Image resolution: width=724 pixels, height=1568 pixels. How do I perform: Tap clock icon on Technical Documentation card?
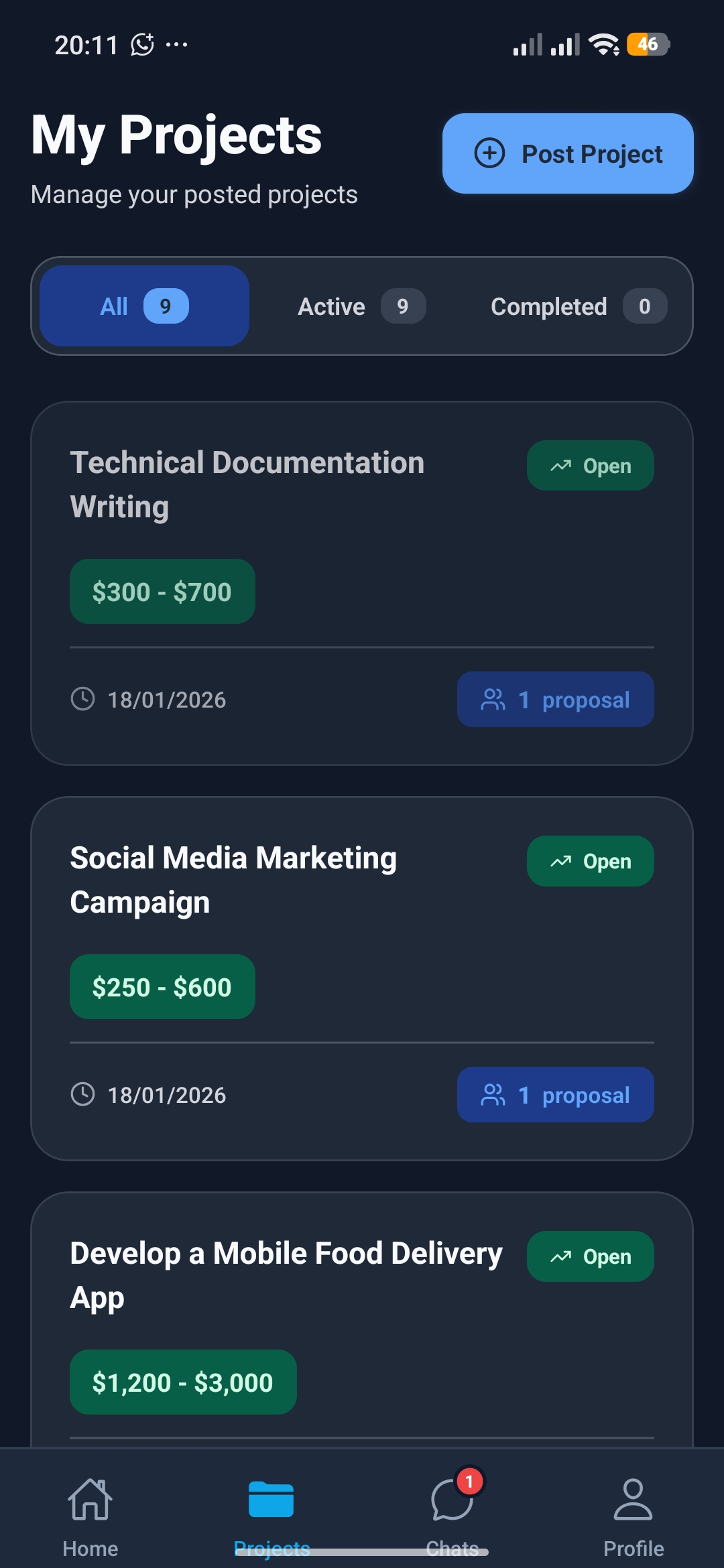coord(83,699)
